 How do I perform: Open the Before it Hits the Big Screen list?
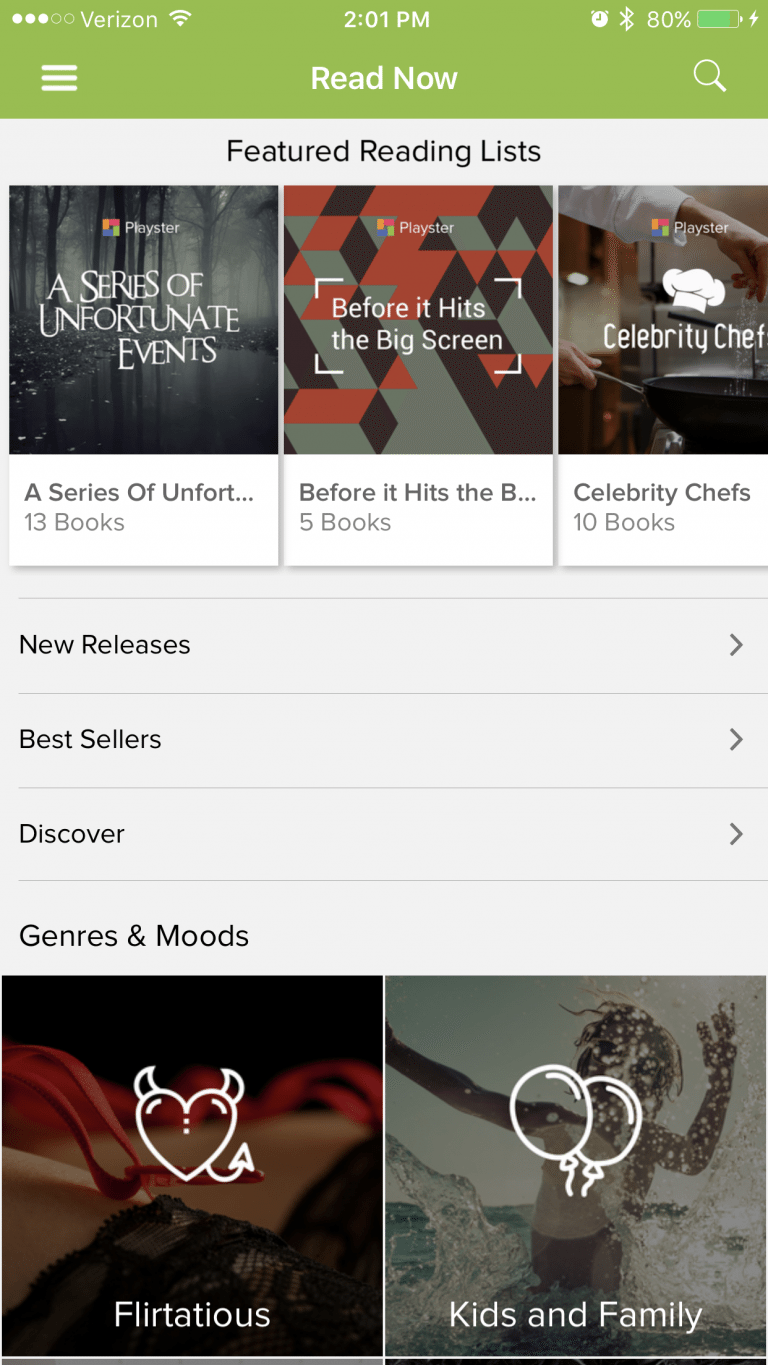(418, 318)
